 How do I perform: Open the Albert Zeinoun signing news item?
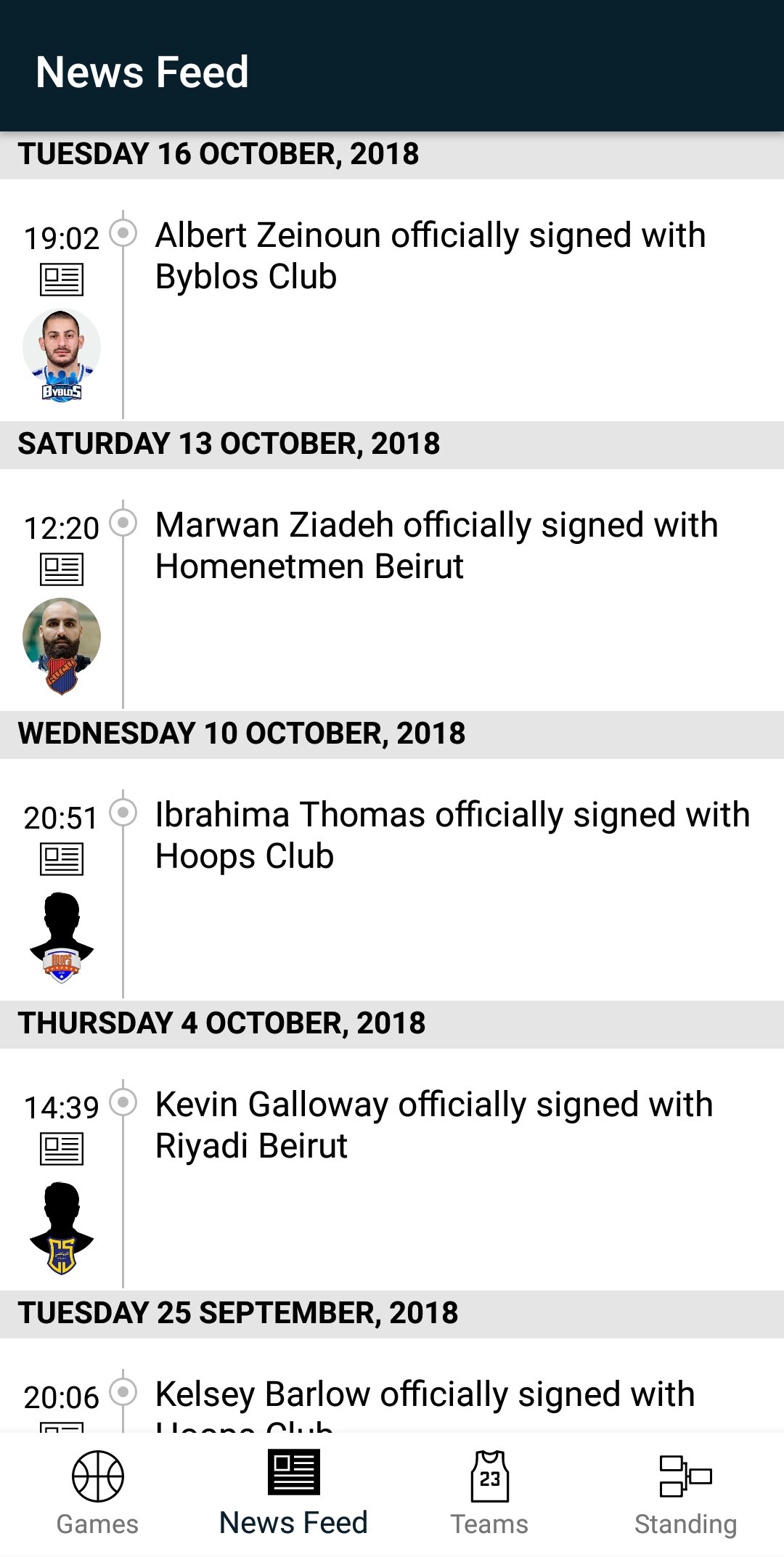[430, 256]
